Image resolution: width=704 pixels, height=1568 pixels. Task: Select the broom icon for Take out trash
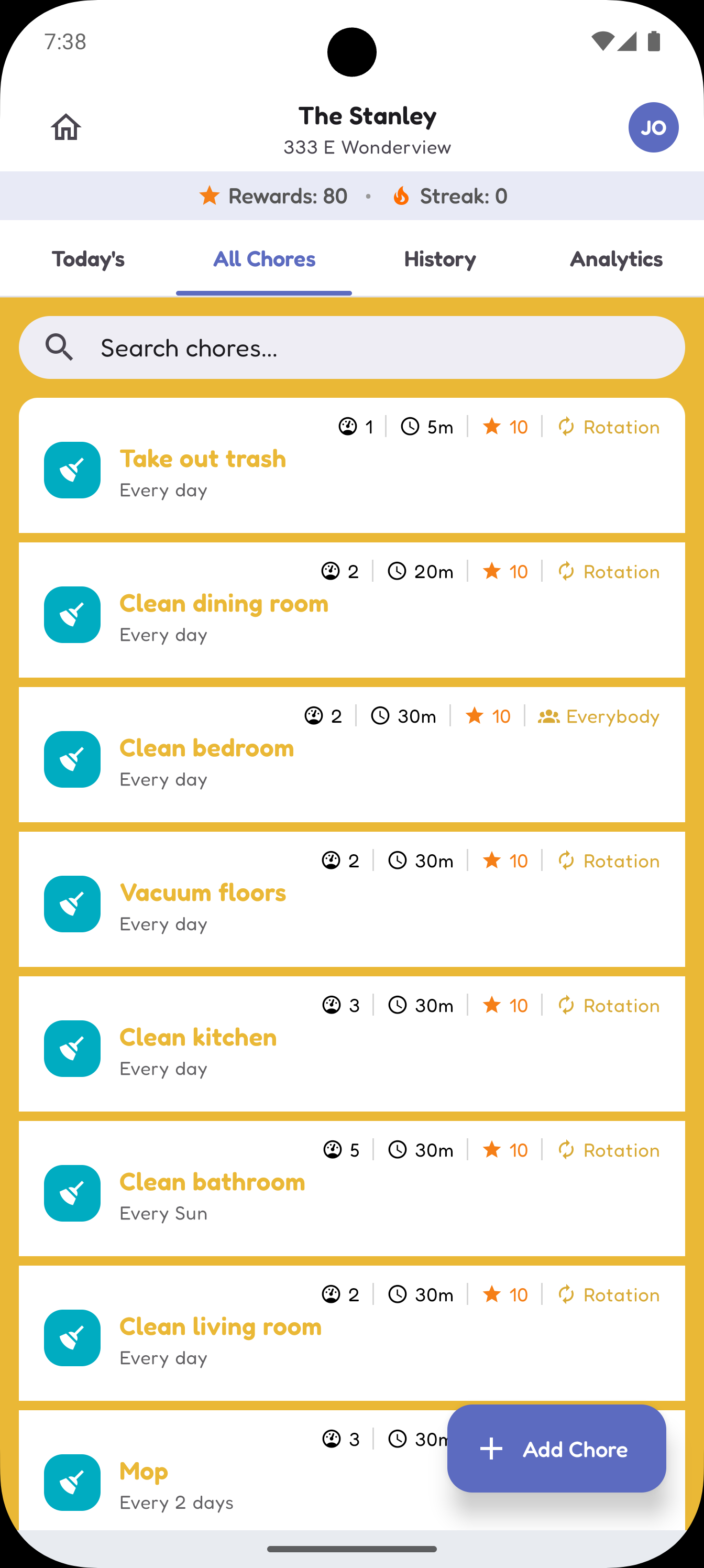click(71, 470)
